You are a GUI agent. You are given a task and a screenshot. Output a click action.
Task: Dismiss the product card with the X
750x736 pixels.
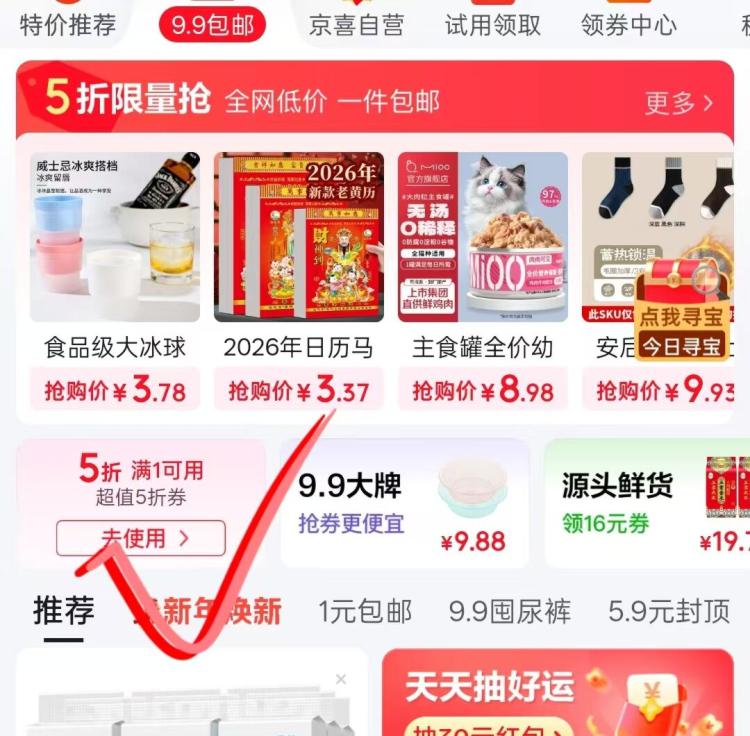click(x=341, y=679)
